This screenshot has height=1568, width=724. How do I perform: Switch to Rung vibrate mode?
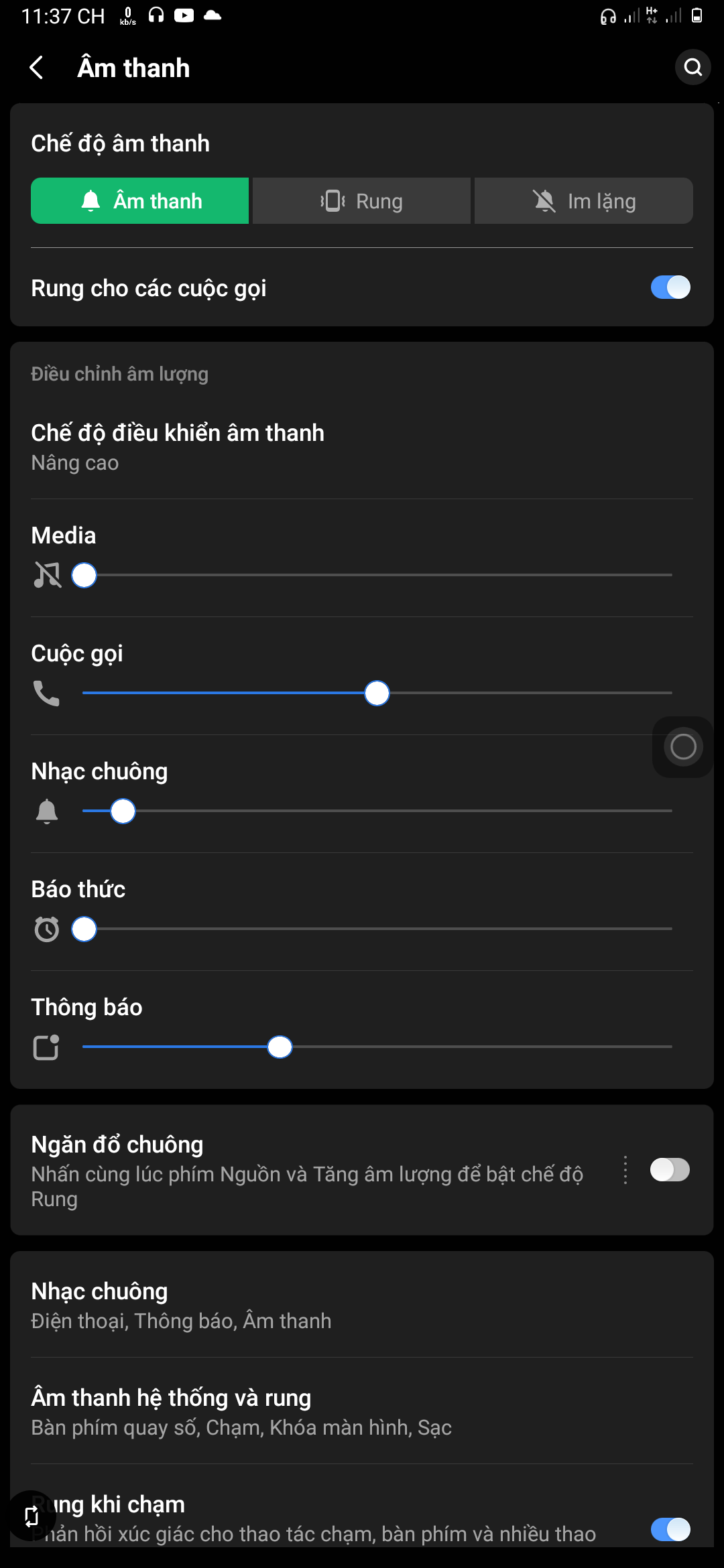pyautogui.click(x=361, y=200)
